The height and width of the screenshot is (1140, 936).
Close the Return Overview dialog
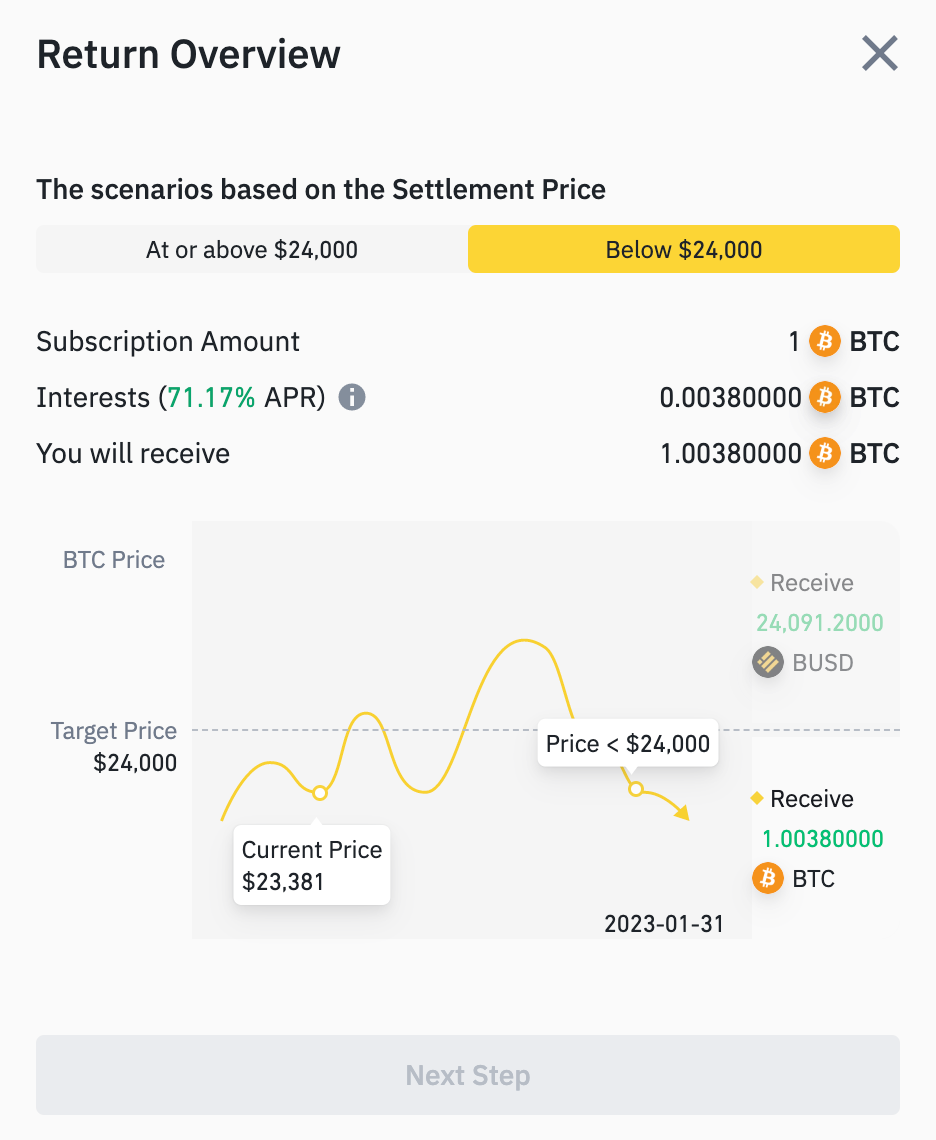(879, 53)
